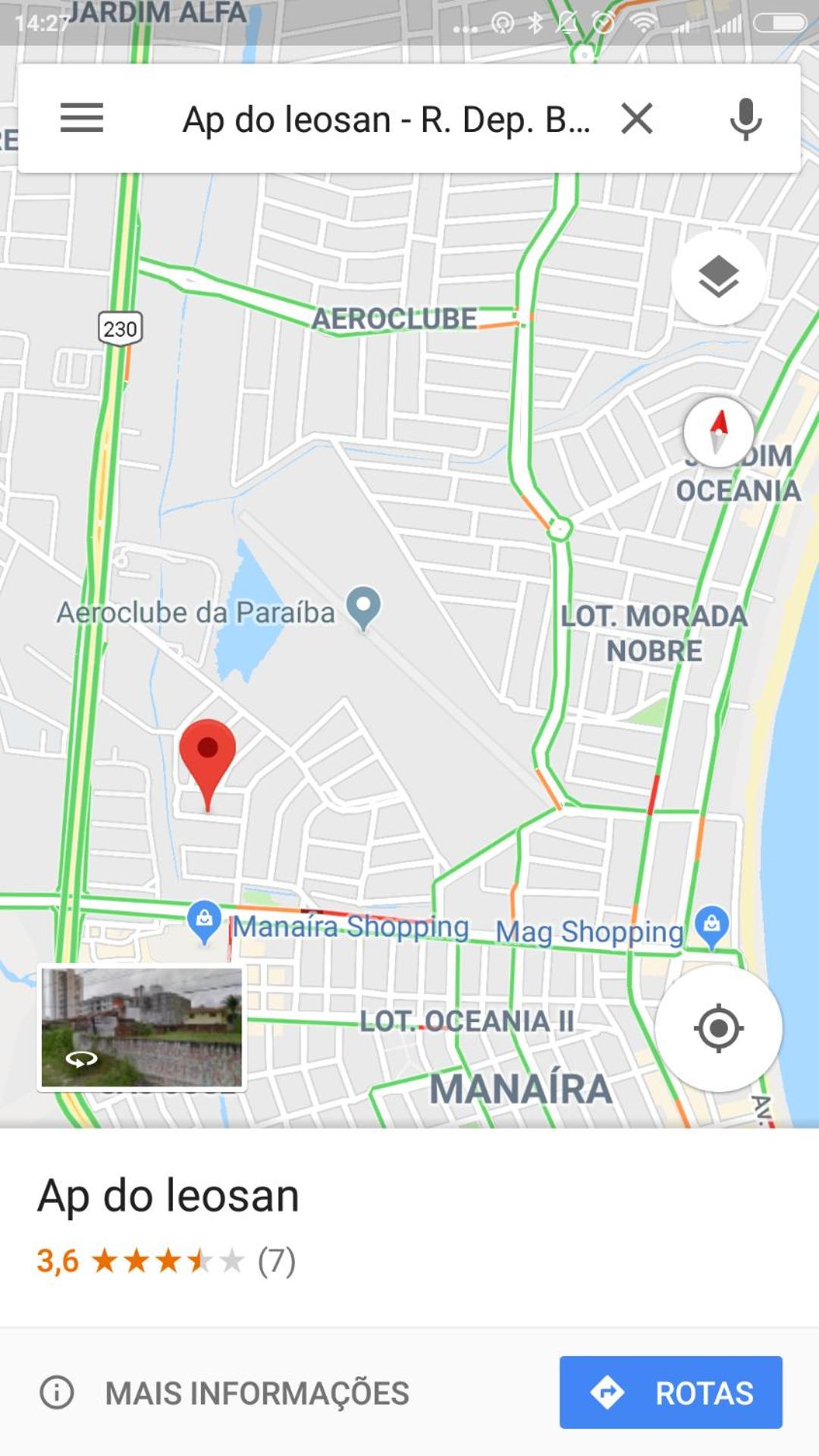Viewport: 819px width, 1456px height.
Task: Select the Mag Shopping pin
Action: point(711,927)
